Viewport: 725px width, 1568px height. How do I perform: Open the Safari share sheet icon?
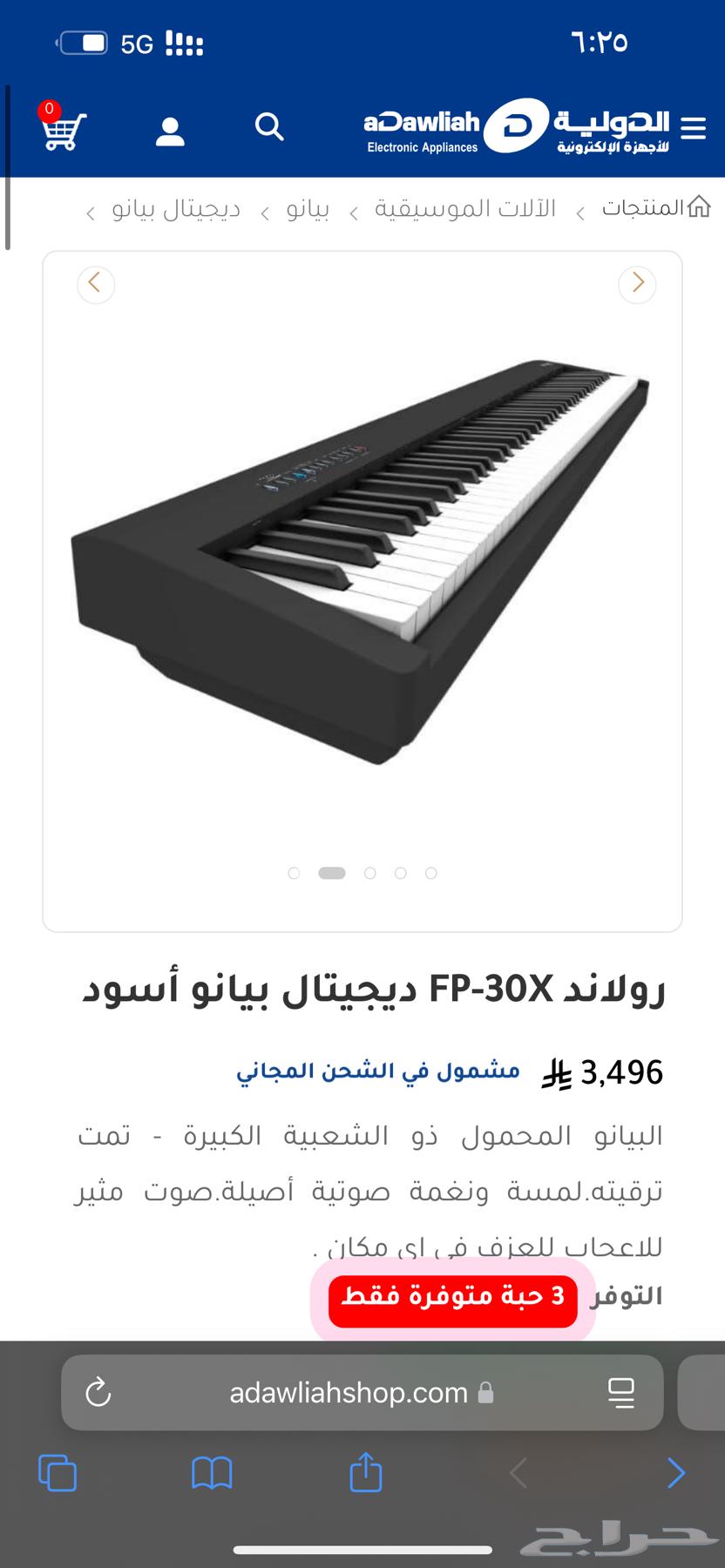[x=365, y=1474]
